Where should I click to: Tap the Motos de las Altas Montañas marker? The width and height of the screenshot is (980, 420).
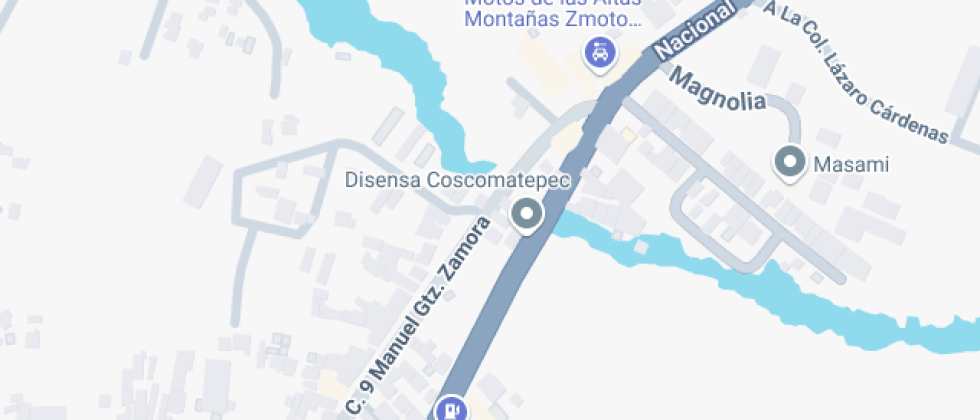click(598, 51)
